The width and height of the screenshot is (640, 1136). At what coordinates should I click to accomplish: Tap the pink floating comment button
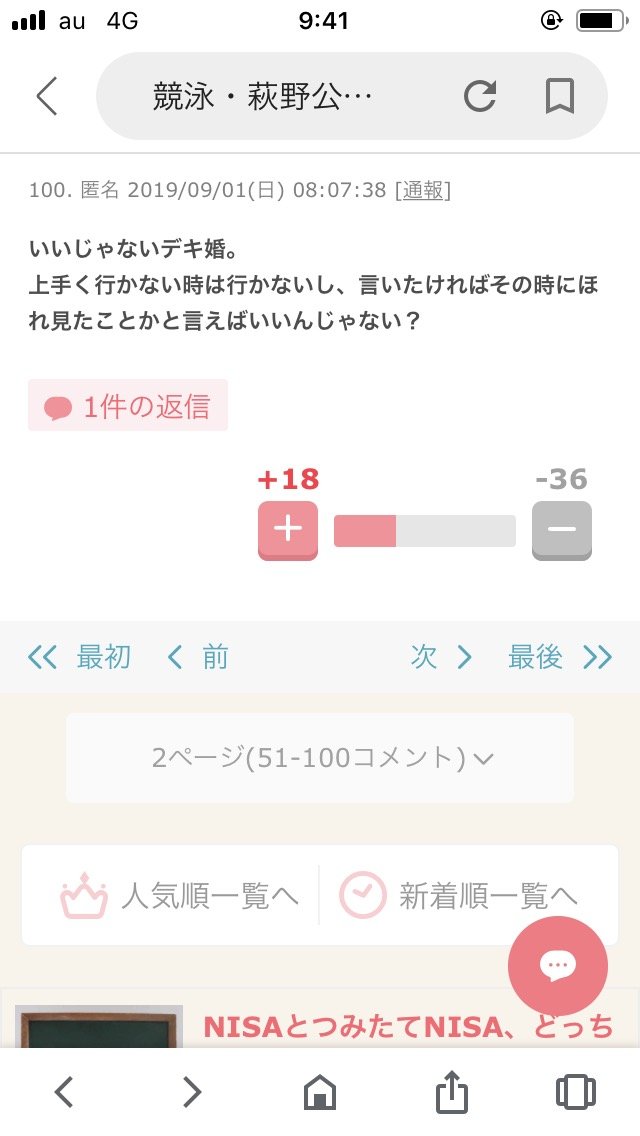tap(557, 965)
